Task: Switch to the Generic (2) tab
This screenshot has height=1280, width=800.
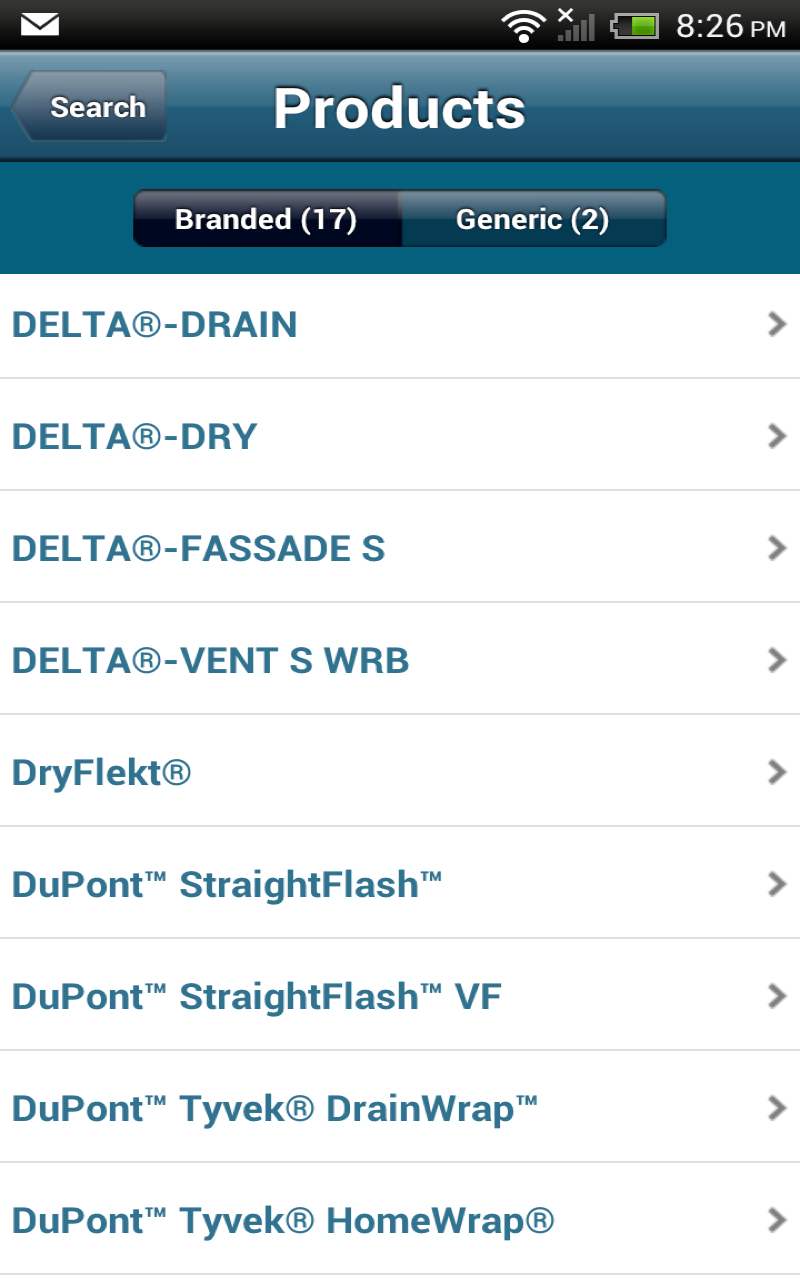Action: tap(532, 219)
